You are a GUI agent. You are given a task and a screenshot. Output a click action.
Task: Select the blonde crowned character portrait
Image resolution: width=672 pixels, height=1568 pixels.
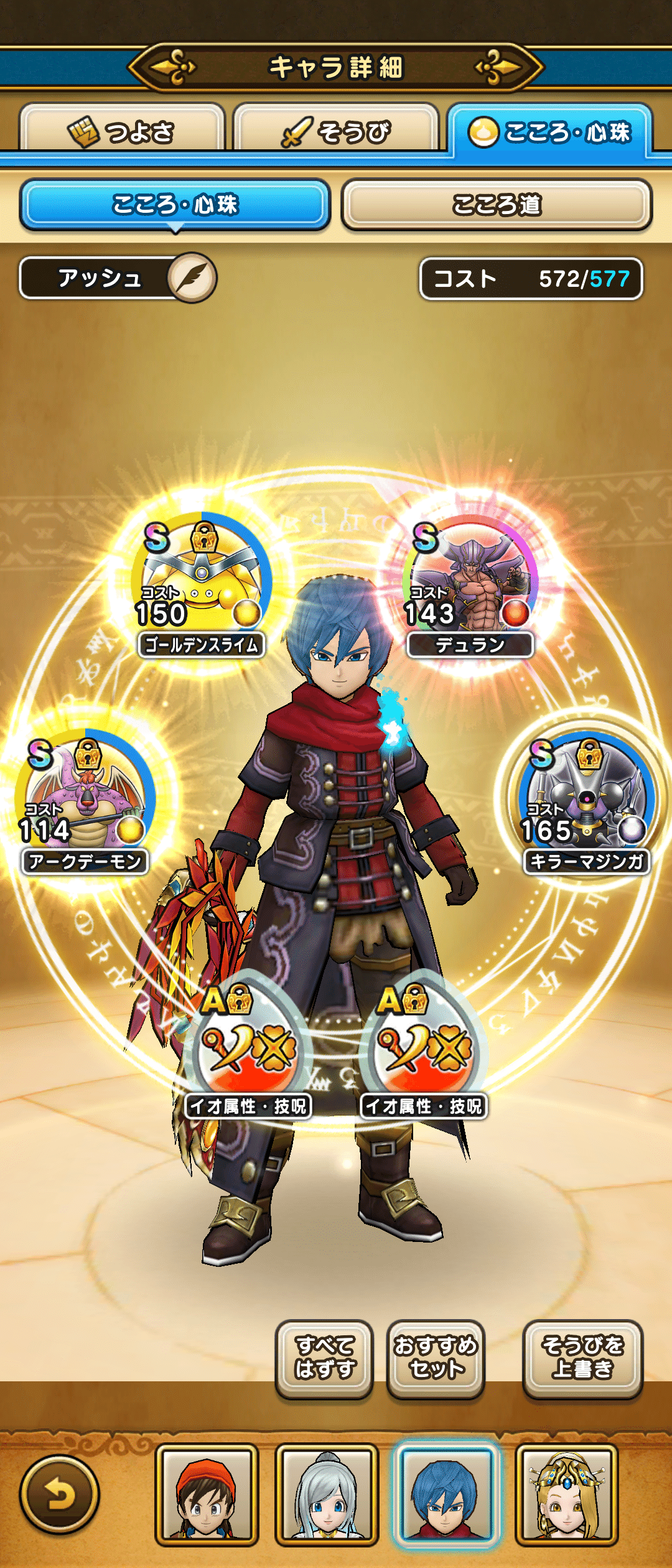(567, 1495)
